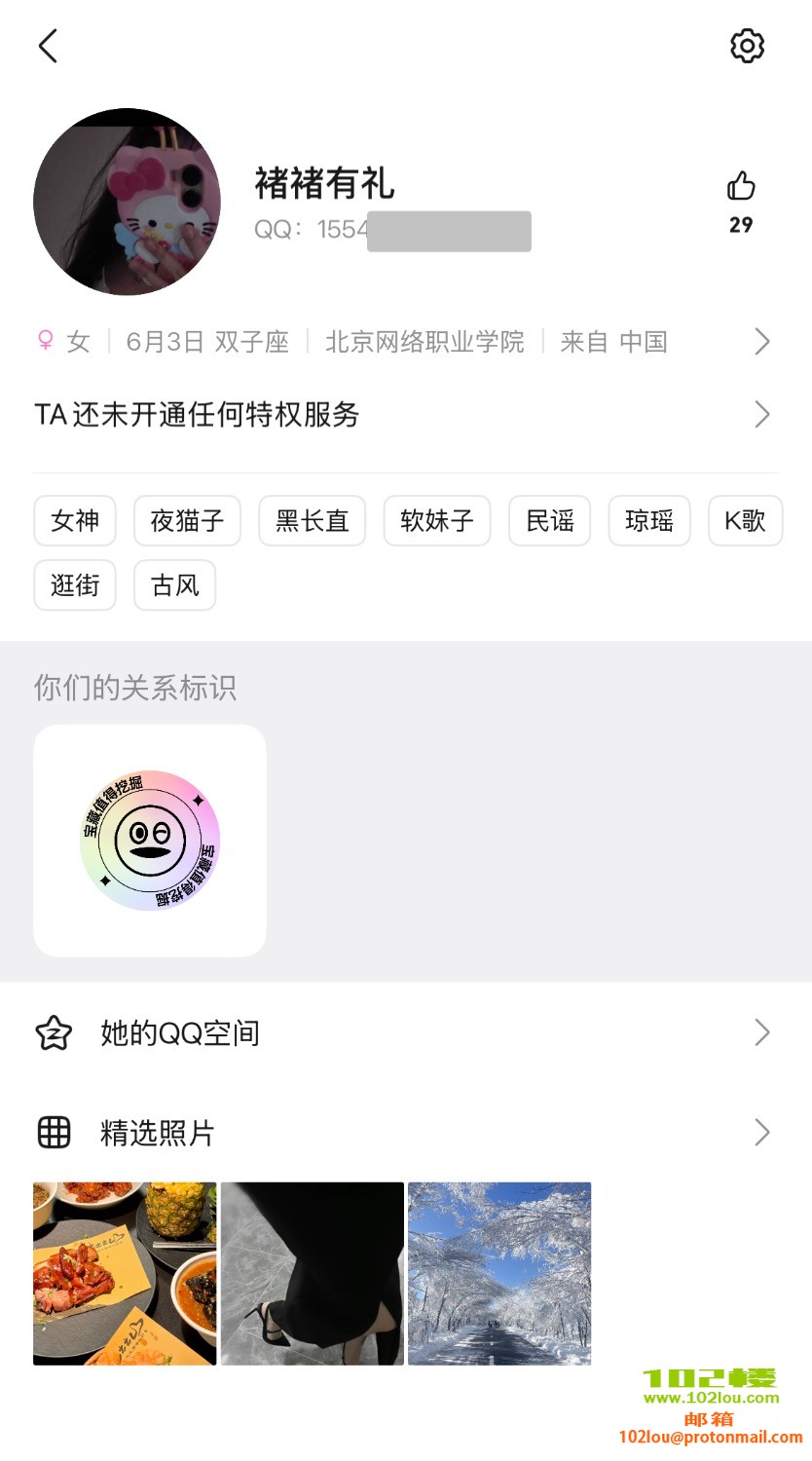View the profile avatar picture
The width and height of the screenshot is (812, 1461).
coord(127,202)
